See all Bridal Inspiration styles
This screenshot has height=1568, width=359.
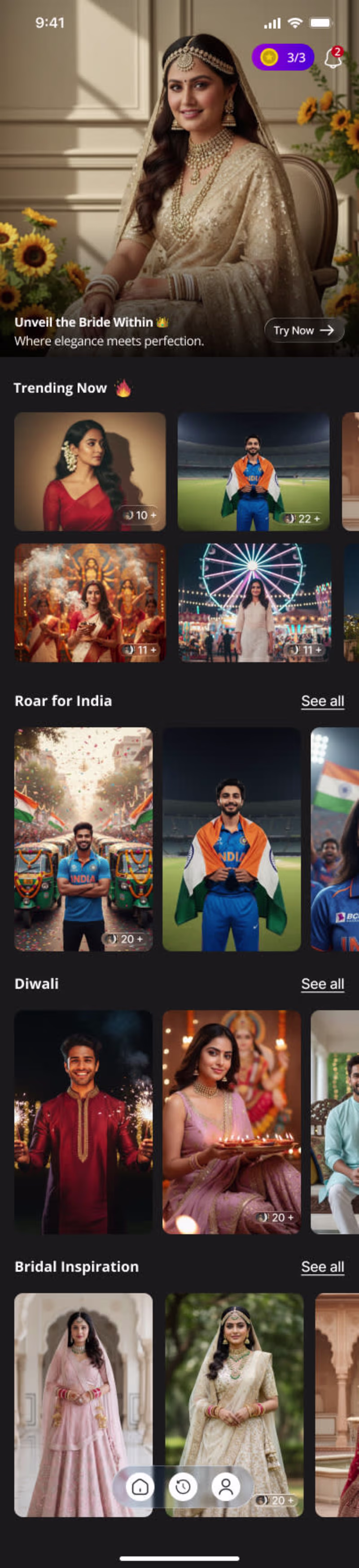click(323, 1266)
